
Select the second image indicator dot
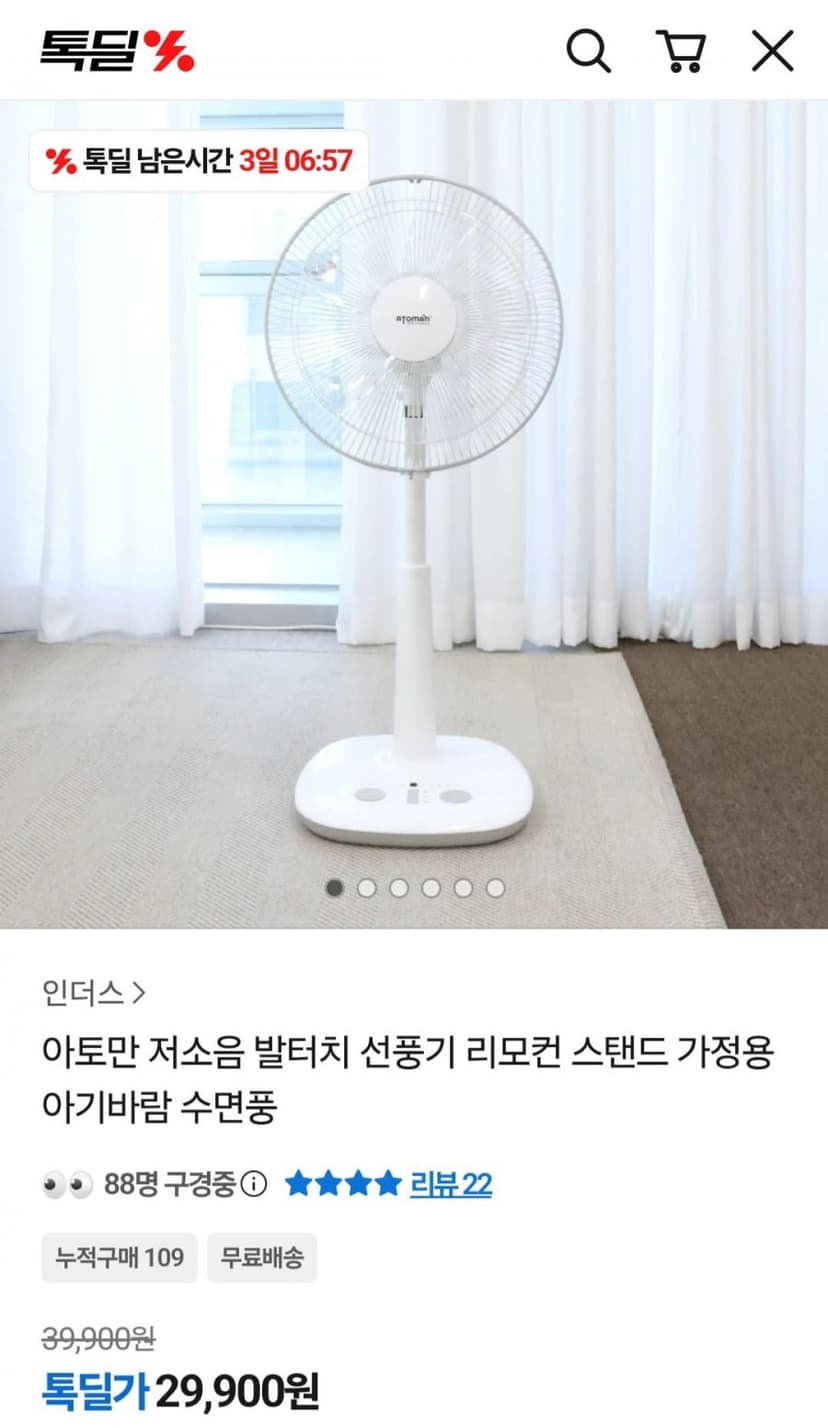pos(367,887)
